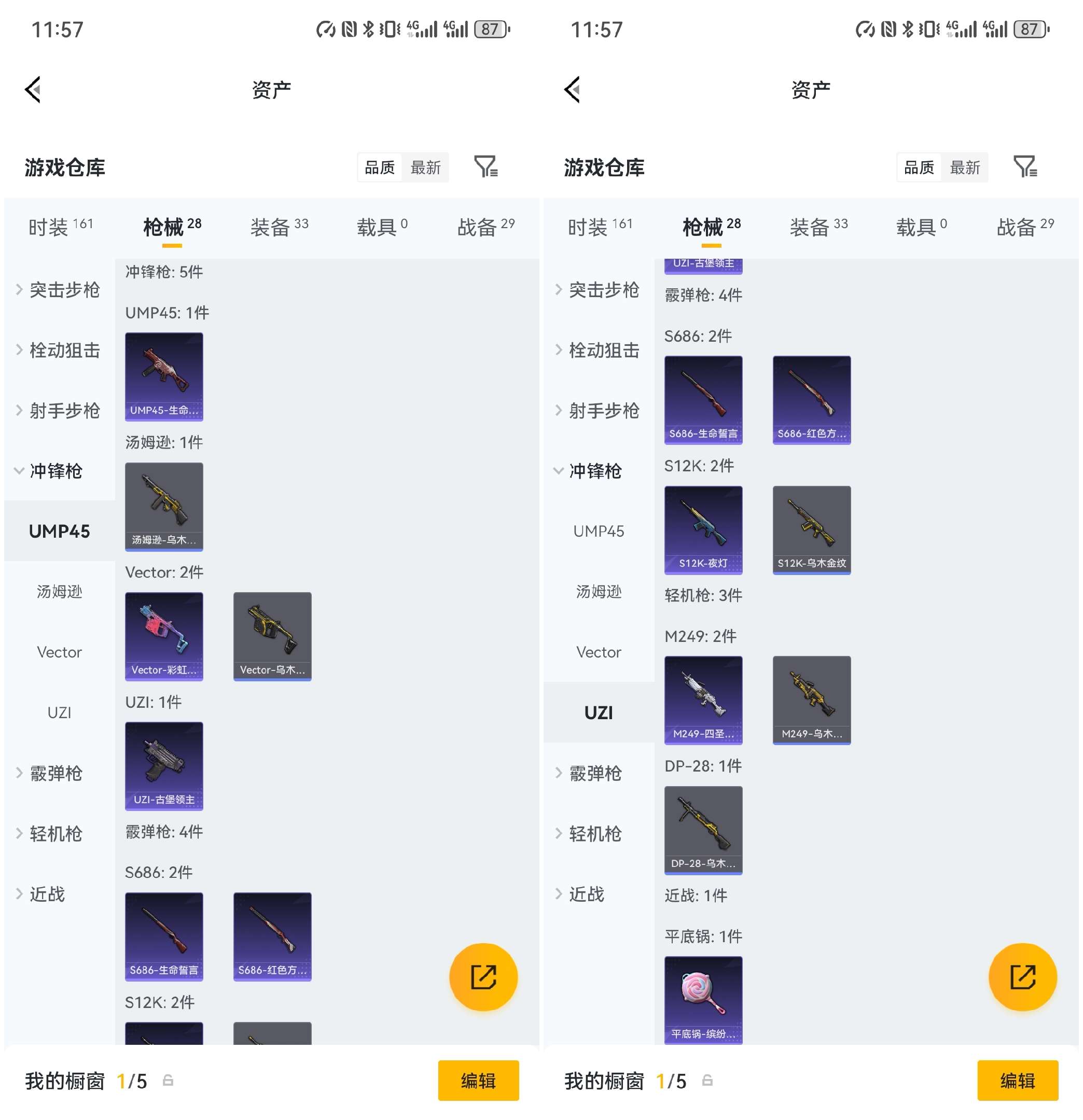Screen dimensions: 1083x1120
Task: Open the 汤姆逊-乌木 gun skin
Action: pyautogui.click(x=164, y=507)
